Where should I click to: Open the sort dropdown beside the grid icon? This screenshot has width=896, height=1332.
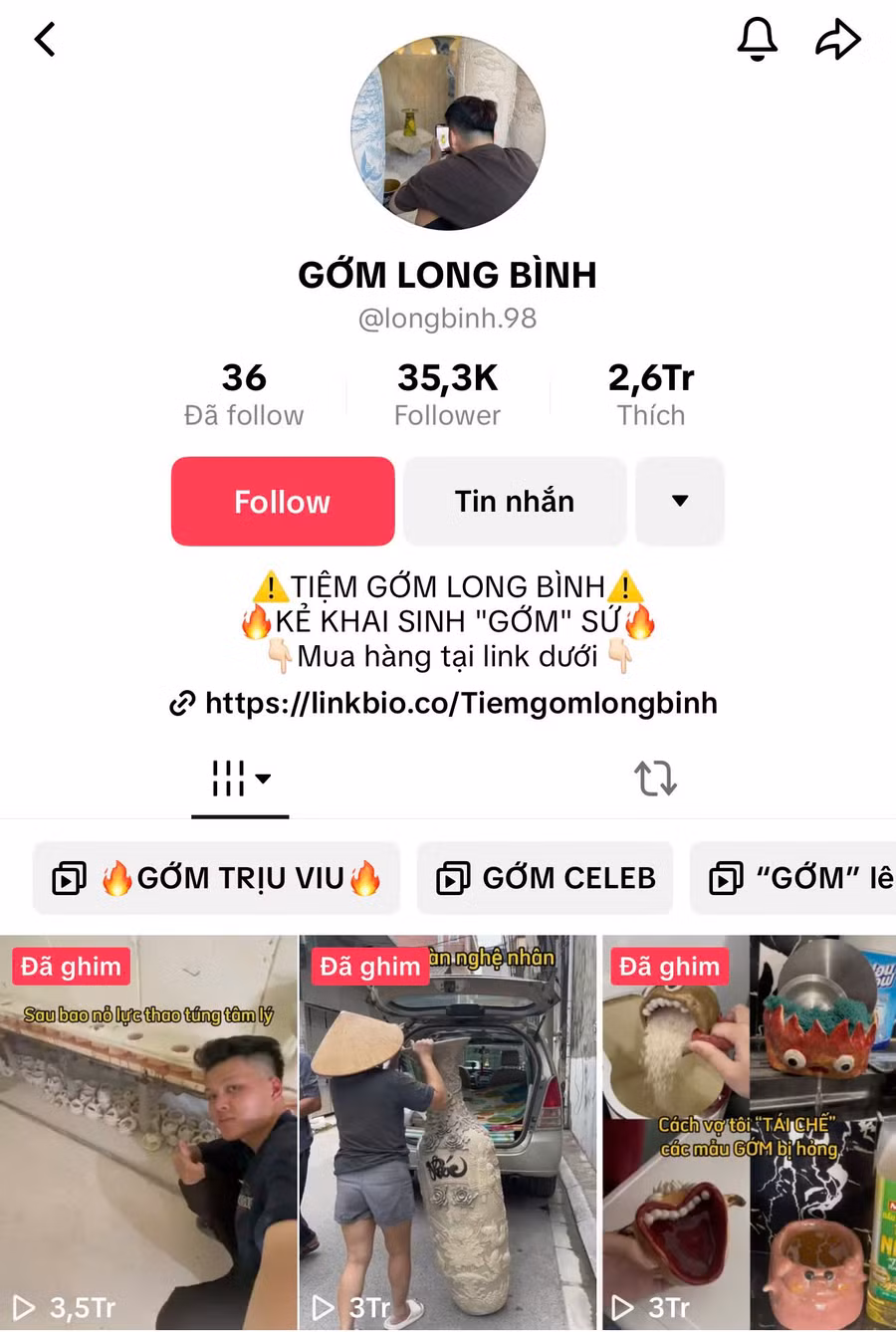click(263, 780)
